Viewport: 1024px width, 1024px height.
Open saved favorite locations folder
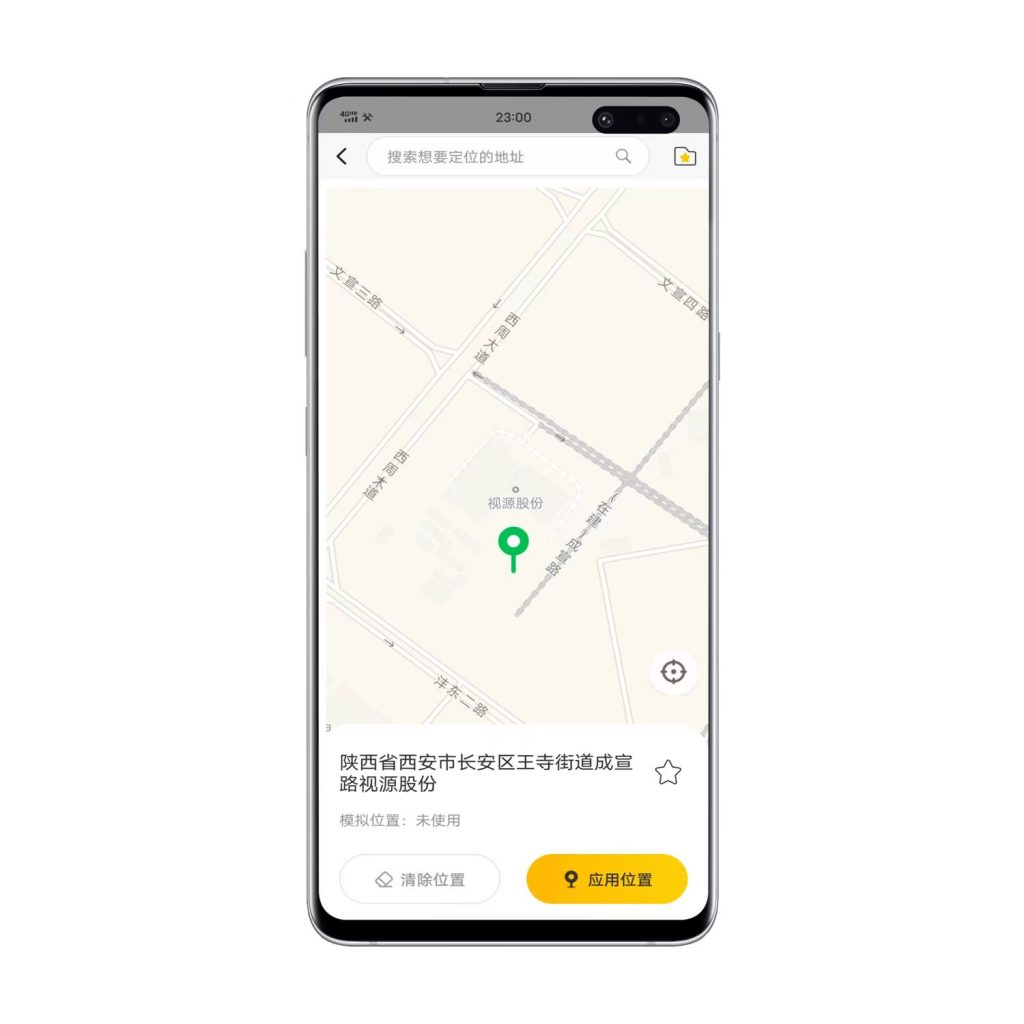click(684, 157)
